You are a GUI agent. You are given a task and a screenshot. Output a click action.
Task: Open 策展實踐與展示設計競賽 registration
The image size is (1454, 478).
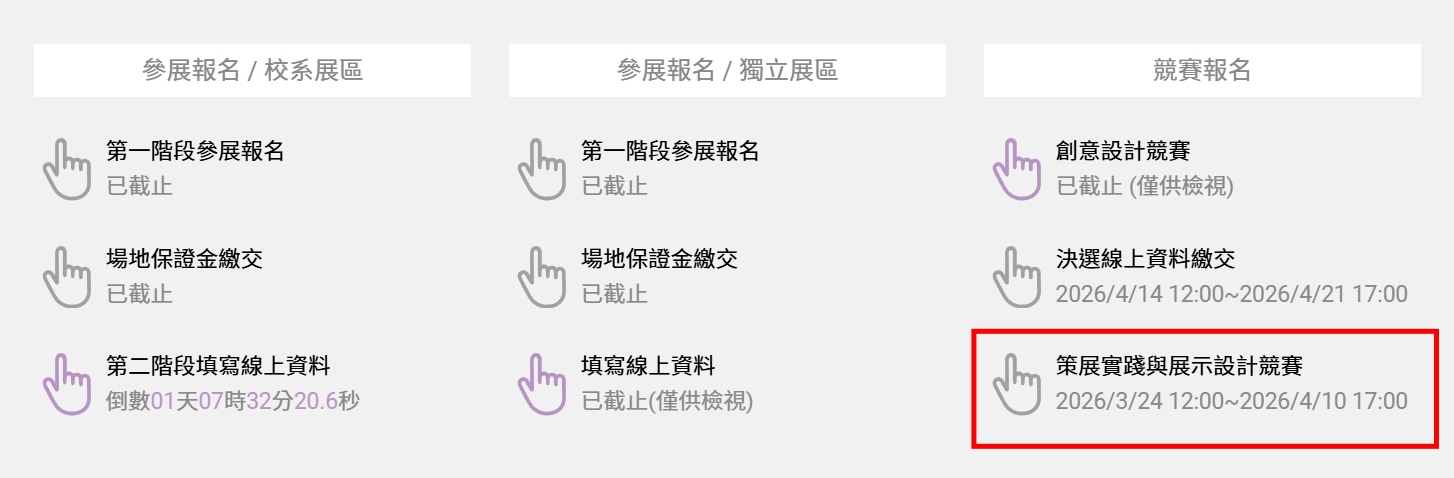point(1178,367)
